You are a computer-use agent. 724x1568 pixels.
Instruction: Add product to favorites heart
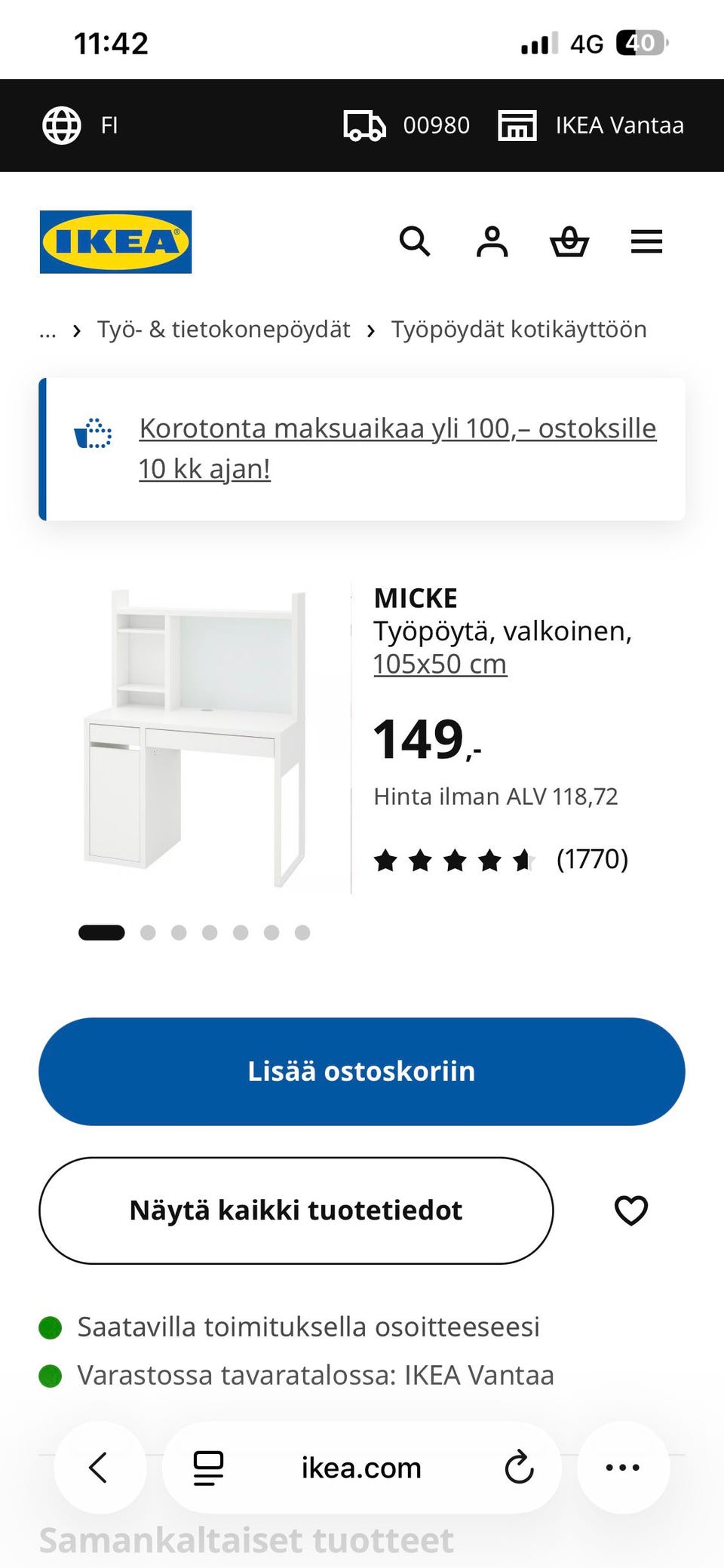631,1211
